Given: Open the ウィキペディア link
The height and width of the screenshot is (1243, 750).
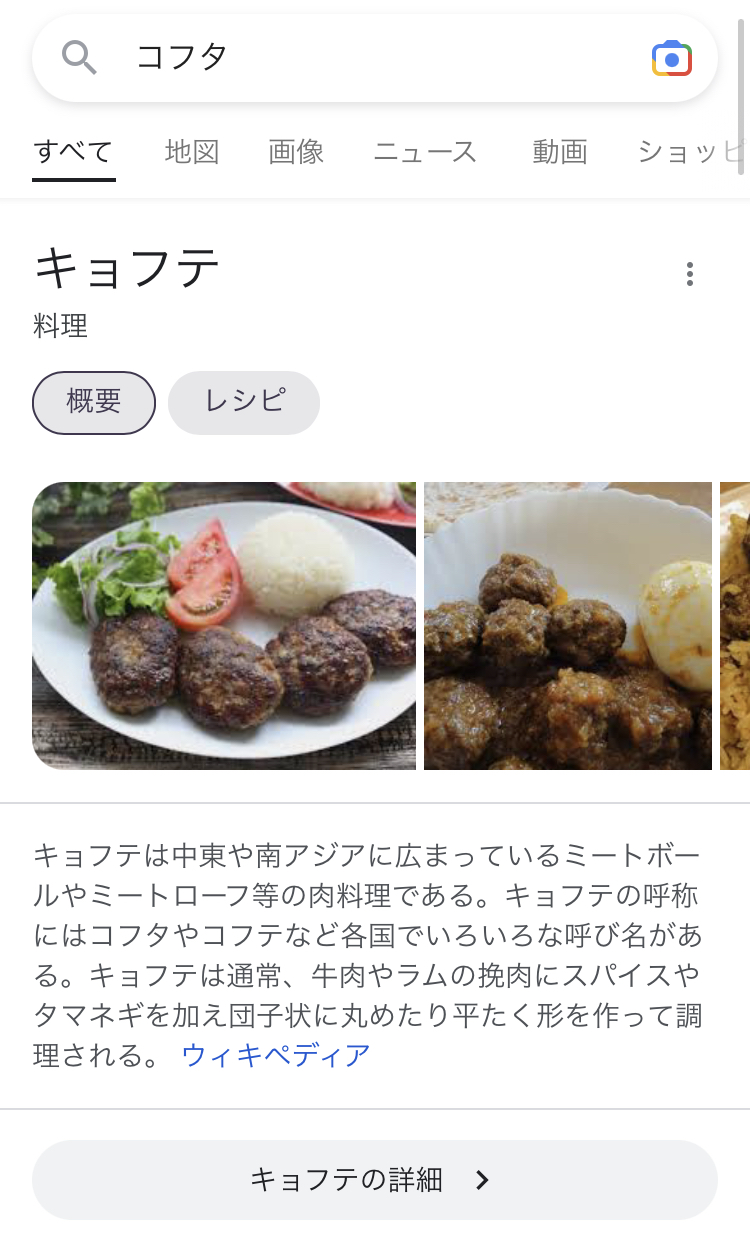Looking at the screenshot, I should pos(276,1054).
